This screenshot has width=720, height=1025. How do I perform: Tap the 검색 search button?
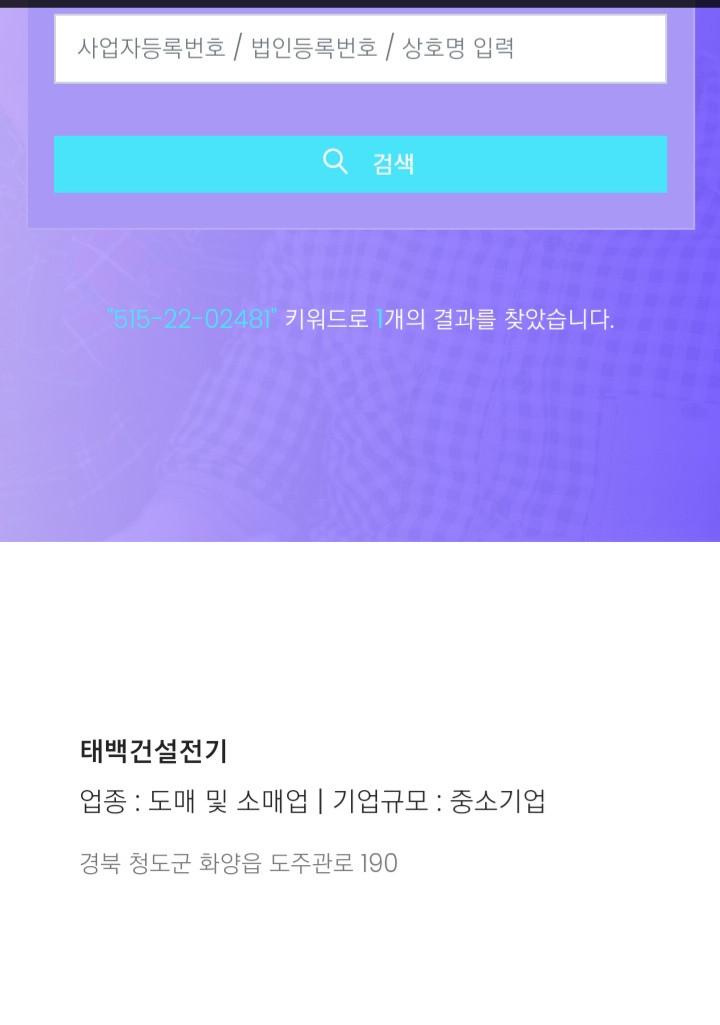360,163
